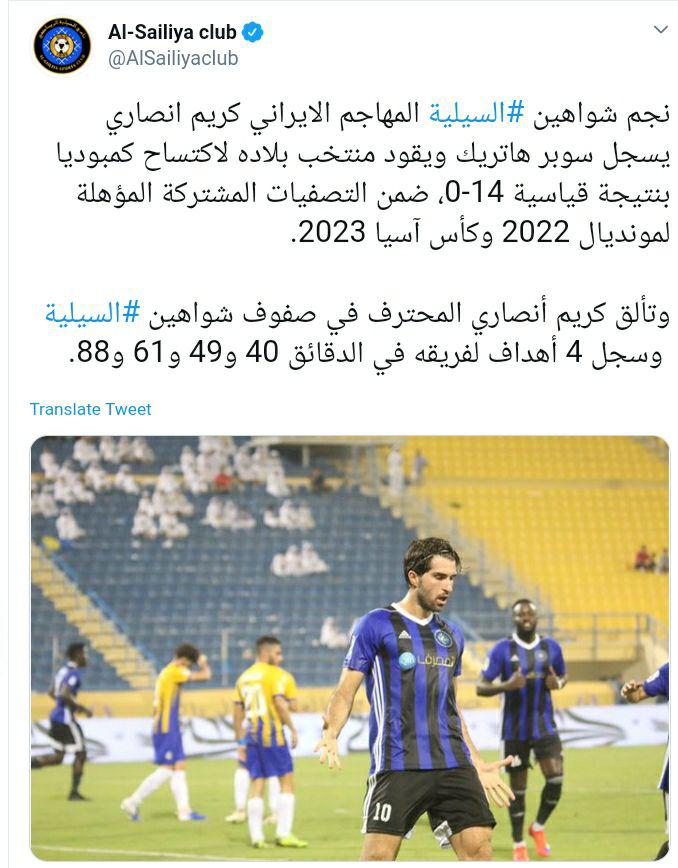Open the tweet's attached match photo
678x868 pixels.
pos(349,648)
